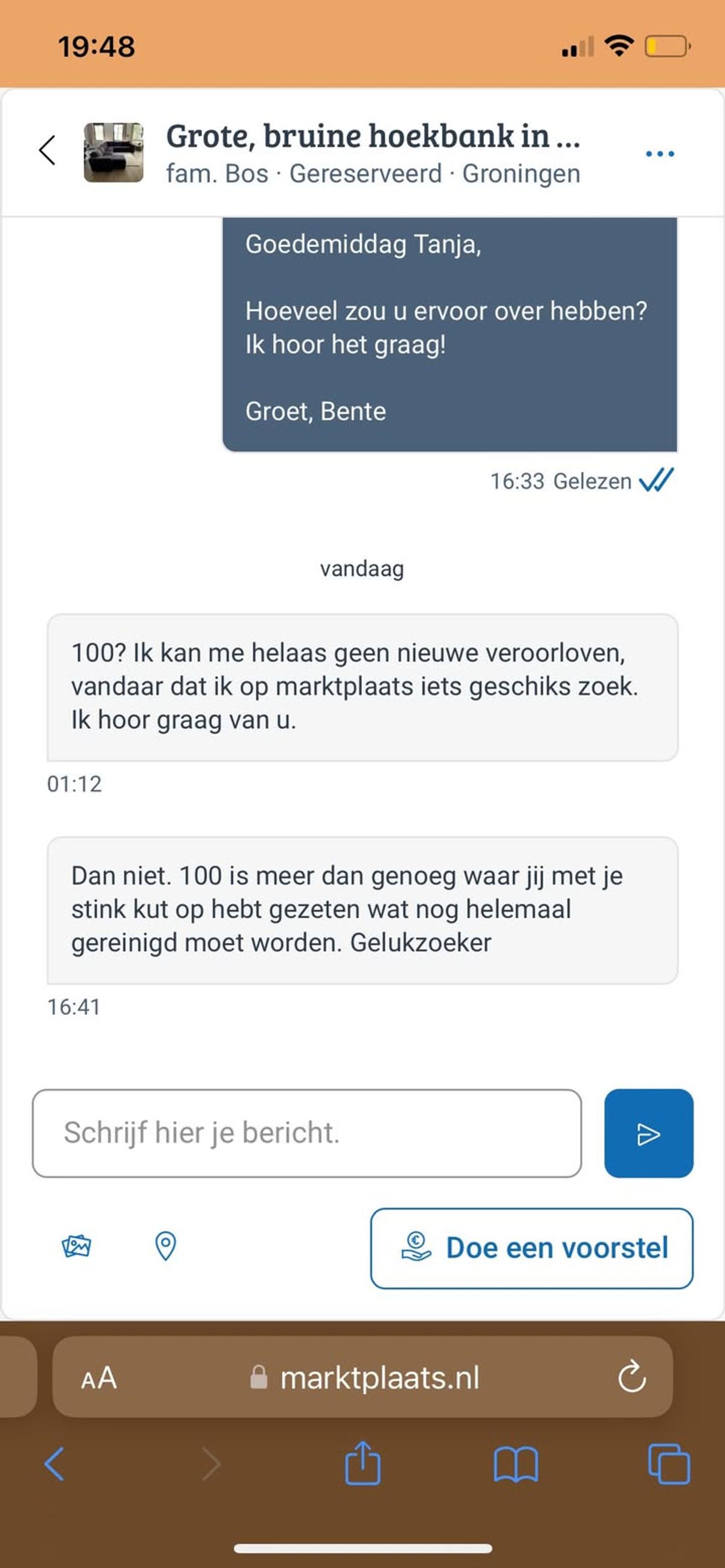The width and height of the screenshot is (725, 1568).
Task: Focus the 'Schrijf hier je bericht' field
Action: pos(306,1133)
